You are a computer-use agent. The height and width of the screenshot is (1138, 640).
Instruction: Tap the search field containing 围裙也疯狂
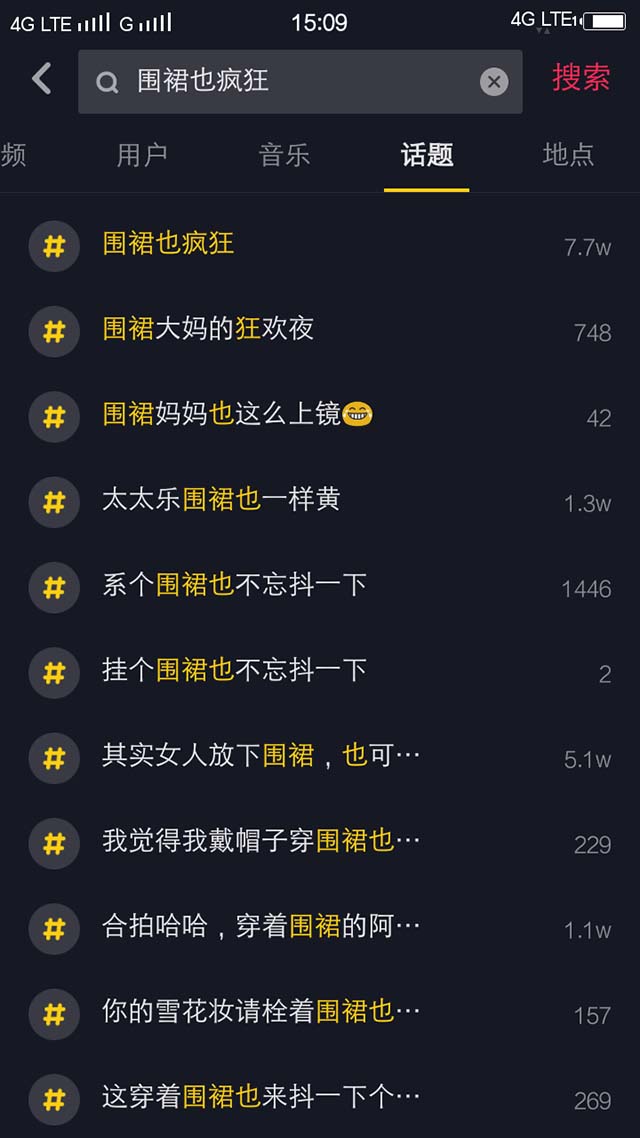(x=300, y=81)
